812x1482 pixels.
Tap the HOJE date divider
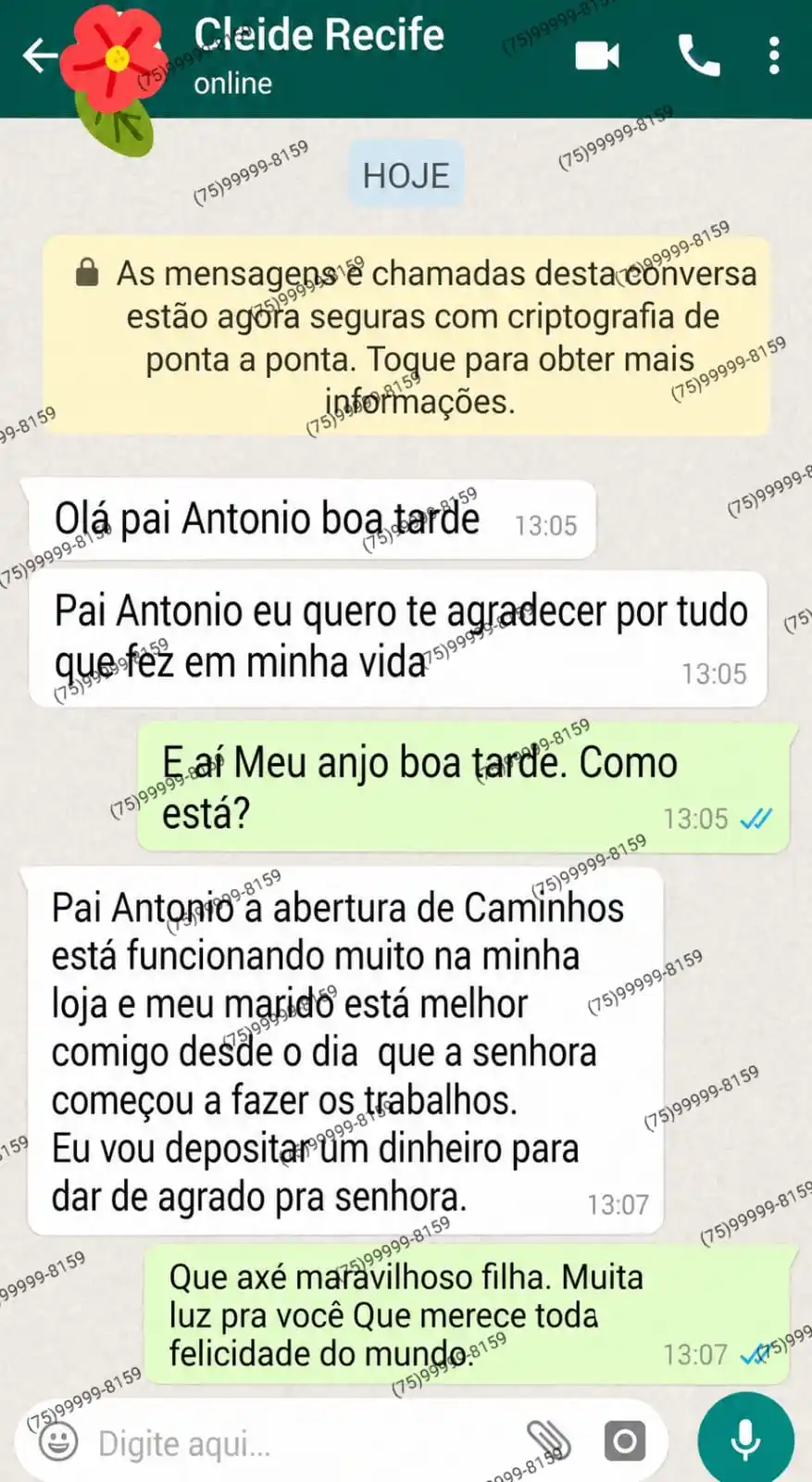(x=406, y=172)
